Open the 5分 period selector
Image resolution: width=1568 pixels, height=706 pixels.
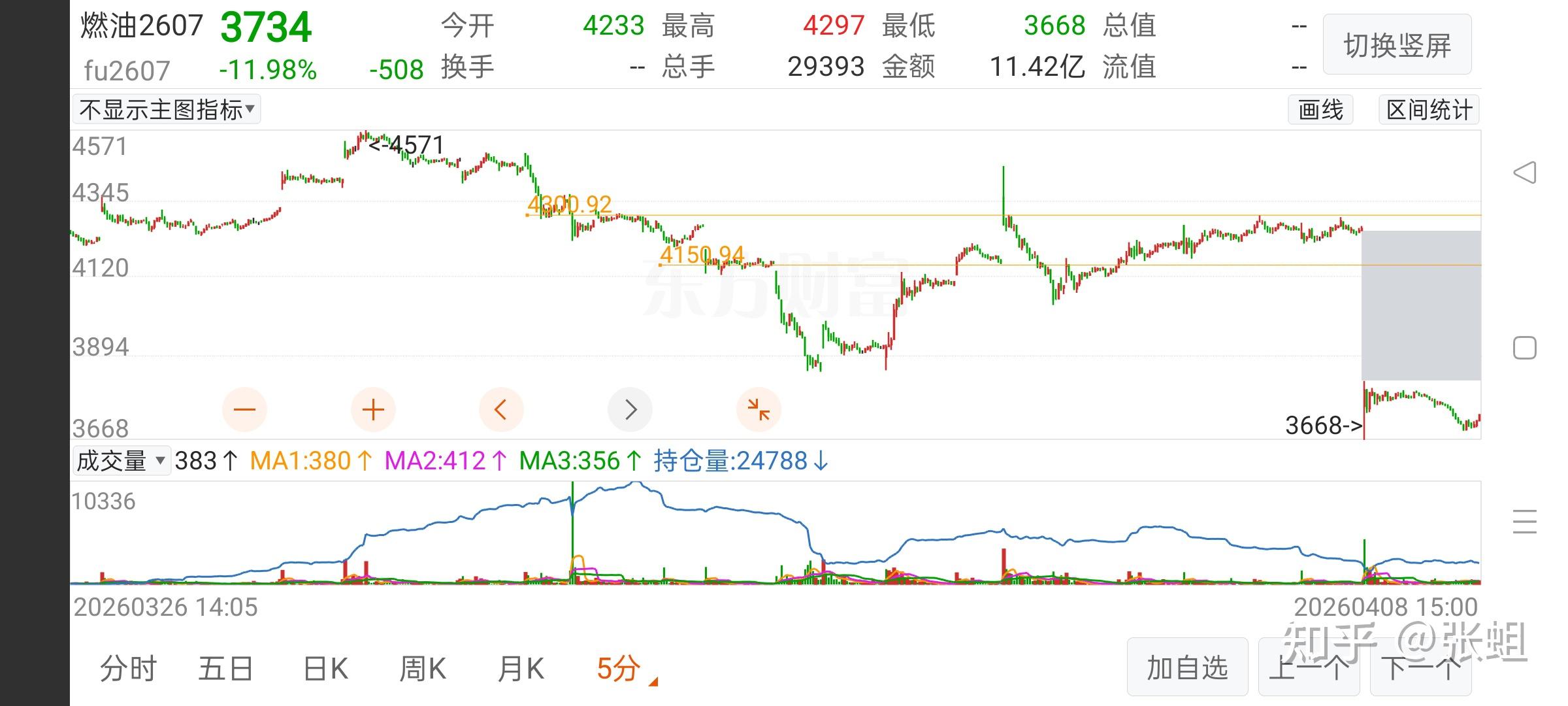click(x=619, y=669)
